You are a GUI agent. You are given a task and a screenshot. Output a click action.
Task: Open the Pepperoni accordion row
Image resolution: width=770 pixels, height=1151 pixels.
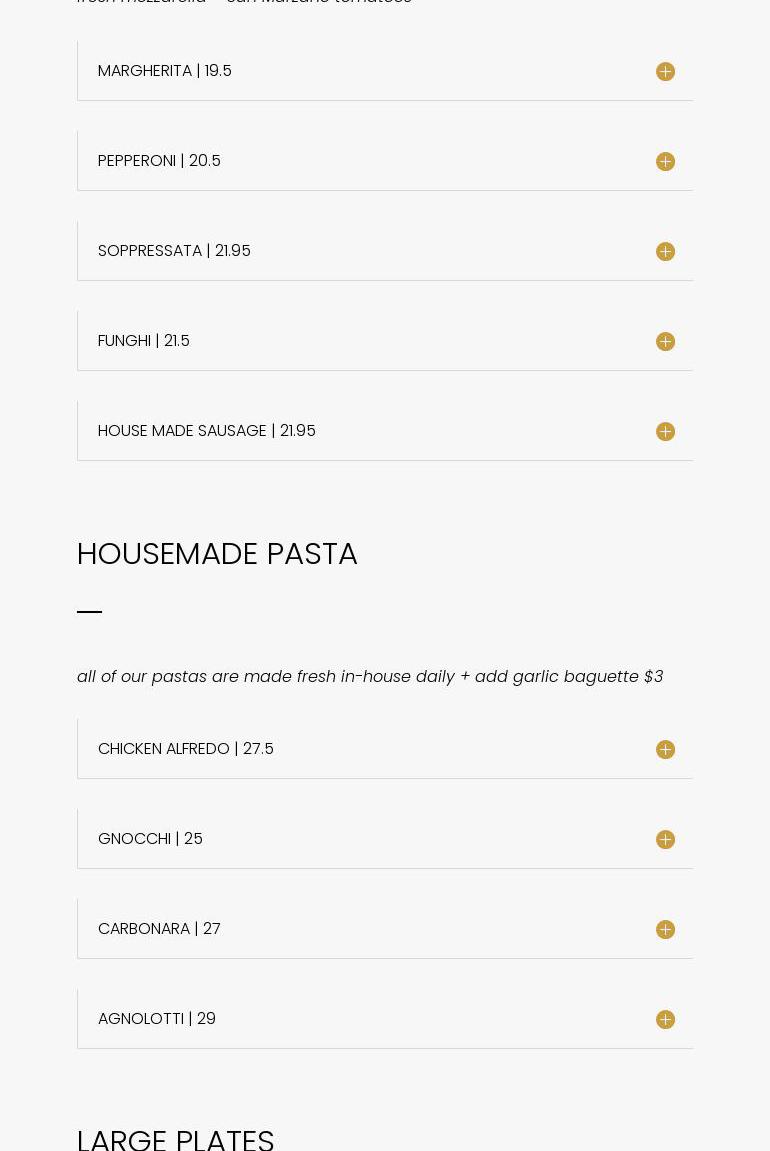click(x=665, y=162)
